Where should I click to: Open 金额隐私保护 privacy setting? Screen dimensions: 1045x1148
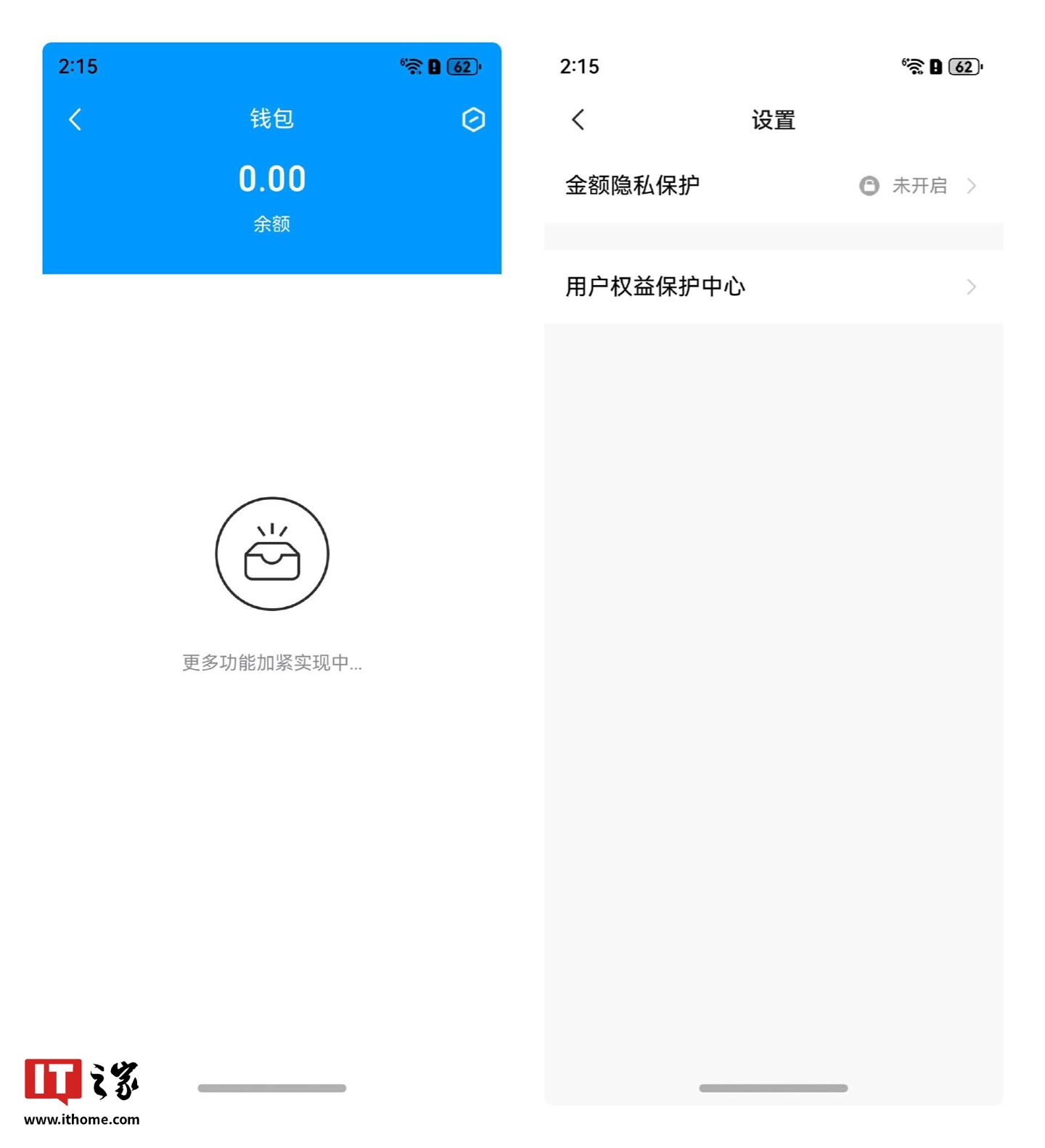coord(772,186)
